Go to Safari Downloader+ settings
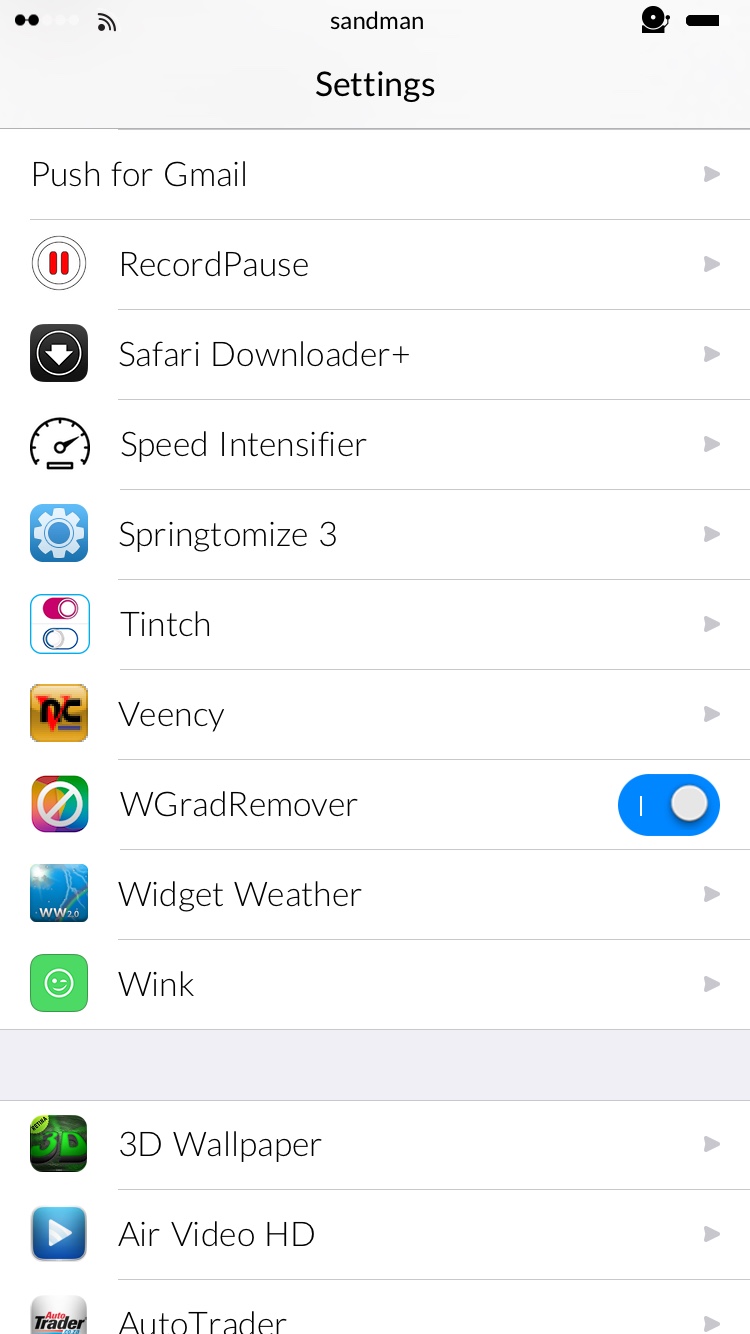This screenshot has width=750, height=1334. [x=375, y=355]
